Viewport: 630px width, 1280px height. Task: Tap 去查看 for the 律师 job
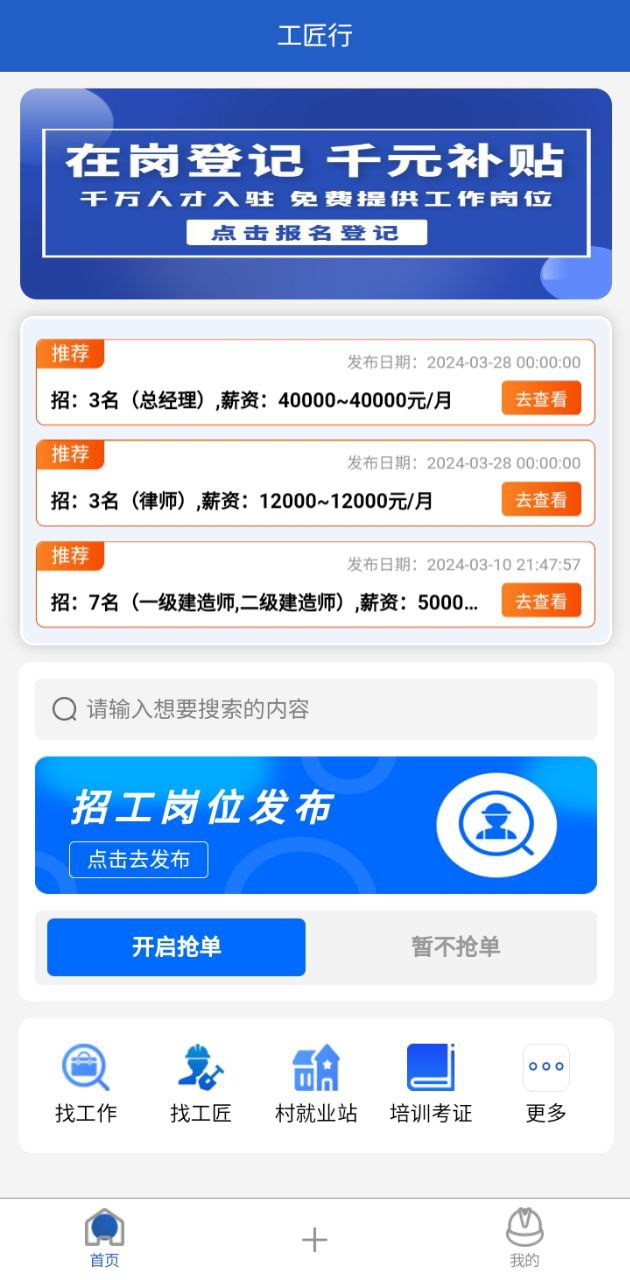541,499
